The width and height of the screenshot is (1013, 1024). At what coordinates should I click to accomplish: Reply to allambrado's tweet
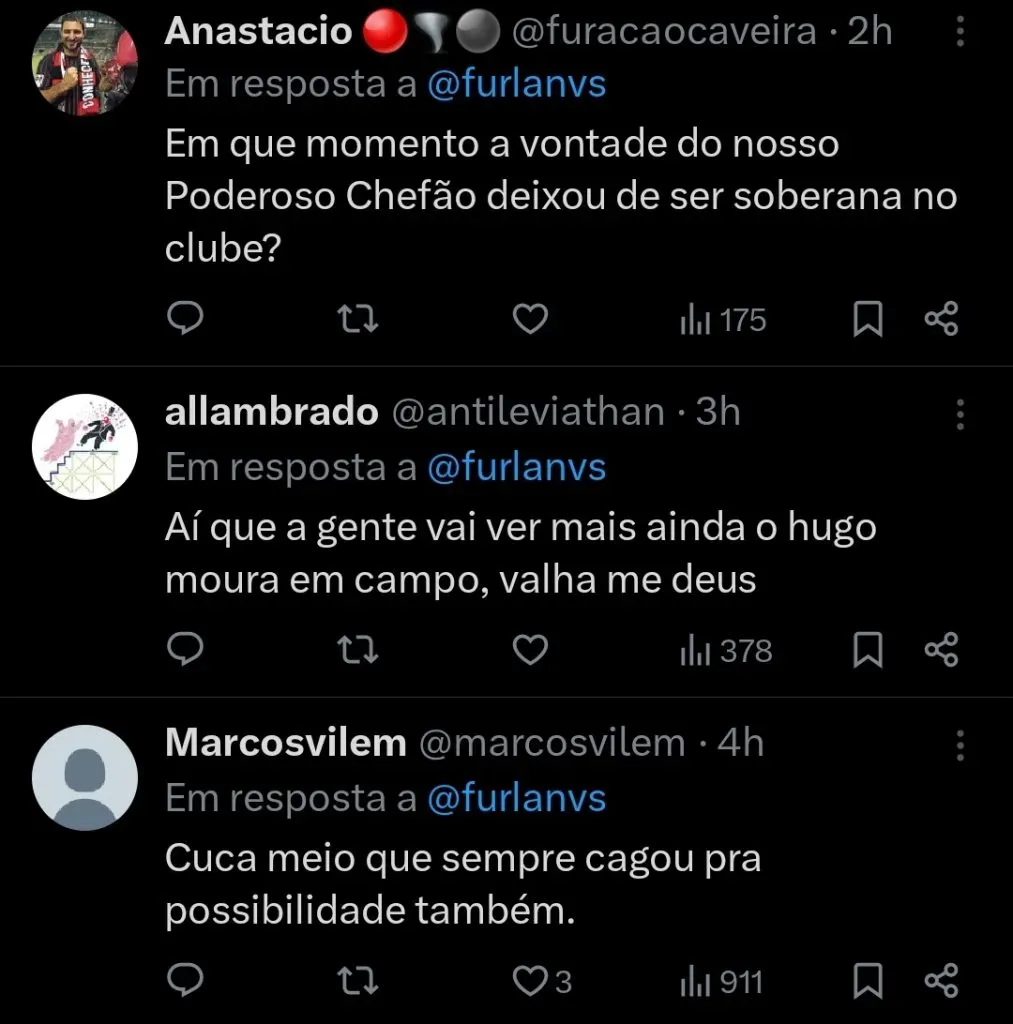[185, 651]
